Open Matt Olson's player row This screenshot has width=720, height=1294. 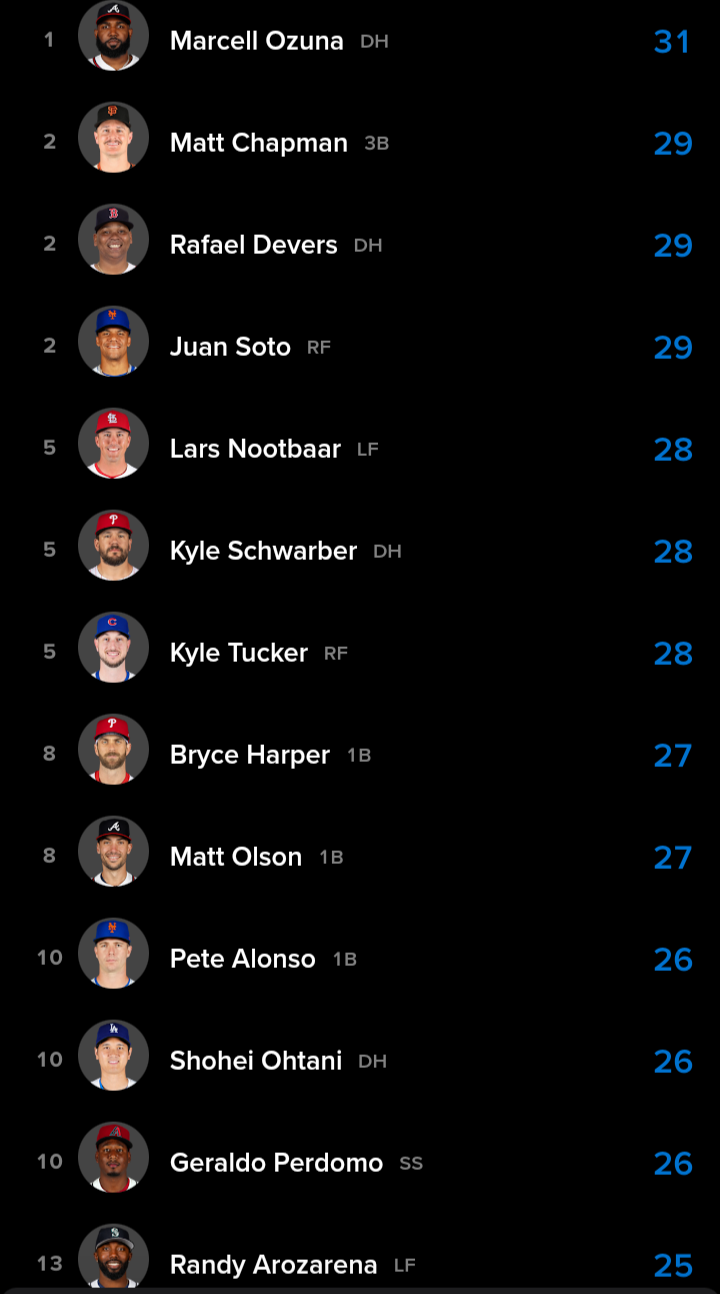pos(360,857)
